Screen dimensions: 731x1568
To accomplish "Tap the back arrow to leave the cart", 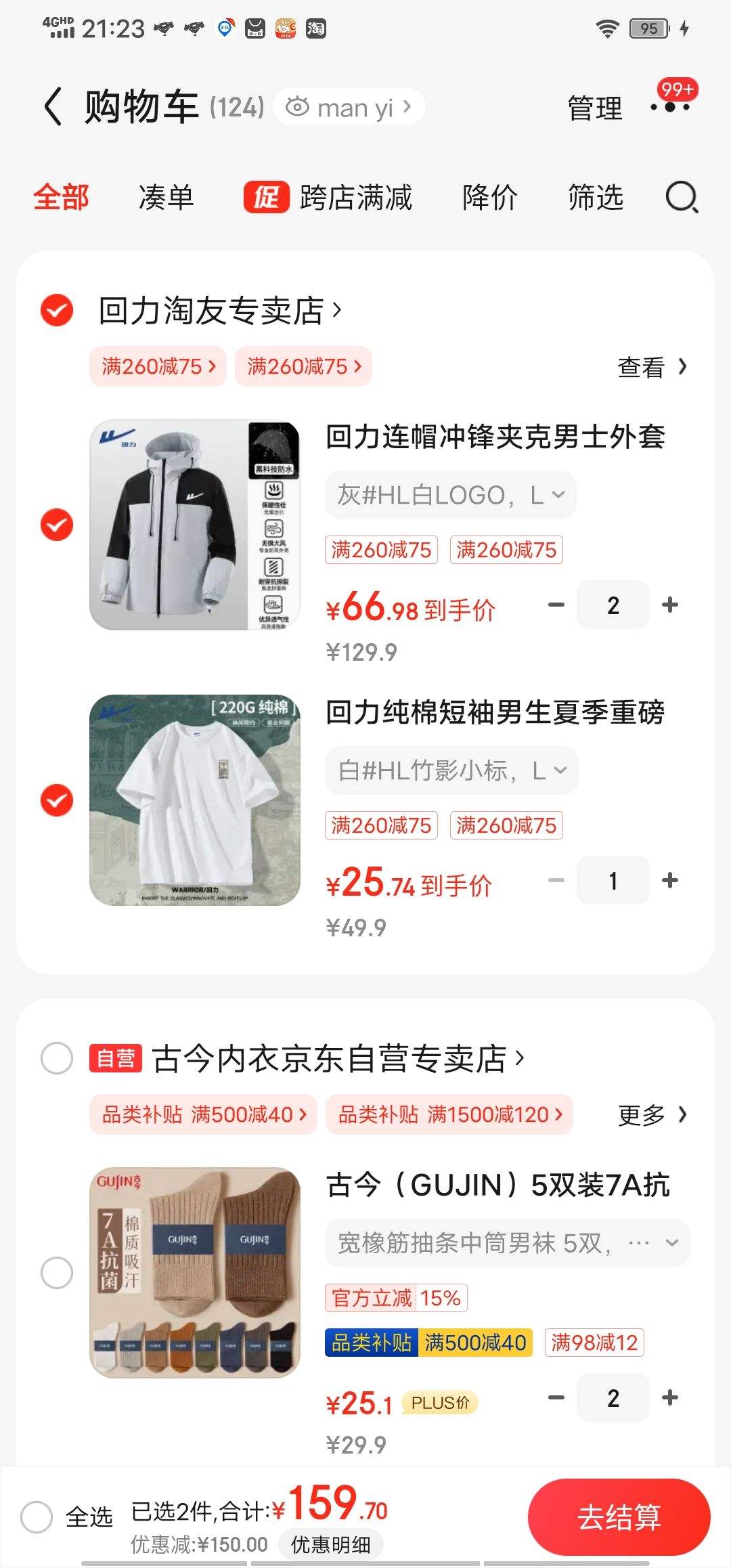I will click(x=51, y=106).
